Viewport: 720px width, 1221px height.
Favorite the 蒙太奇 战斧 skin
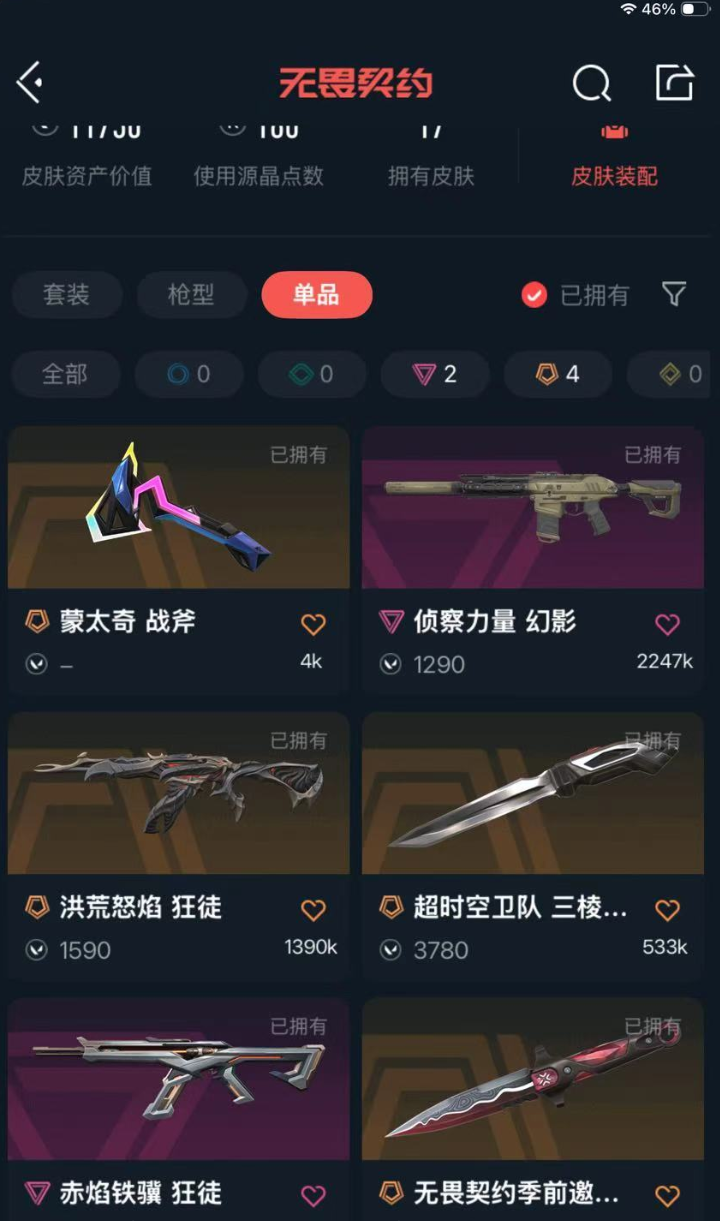313,625
